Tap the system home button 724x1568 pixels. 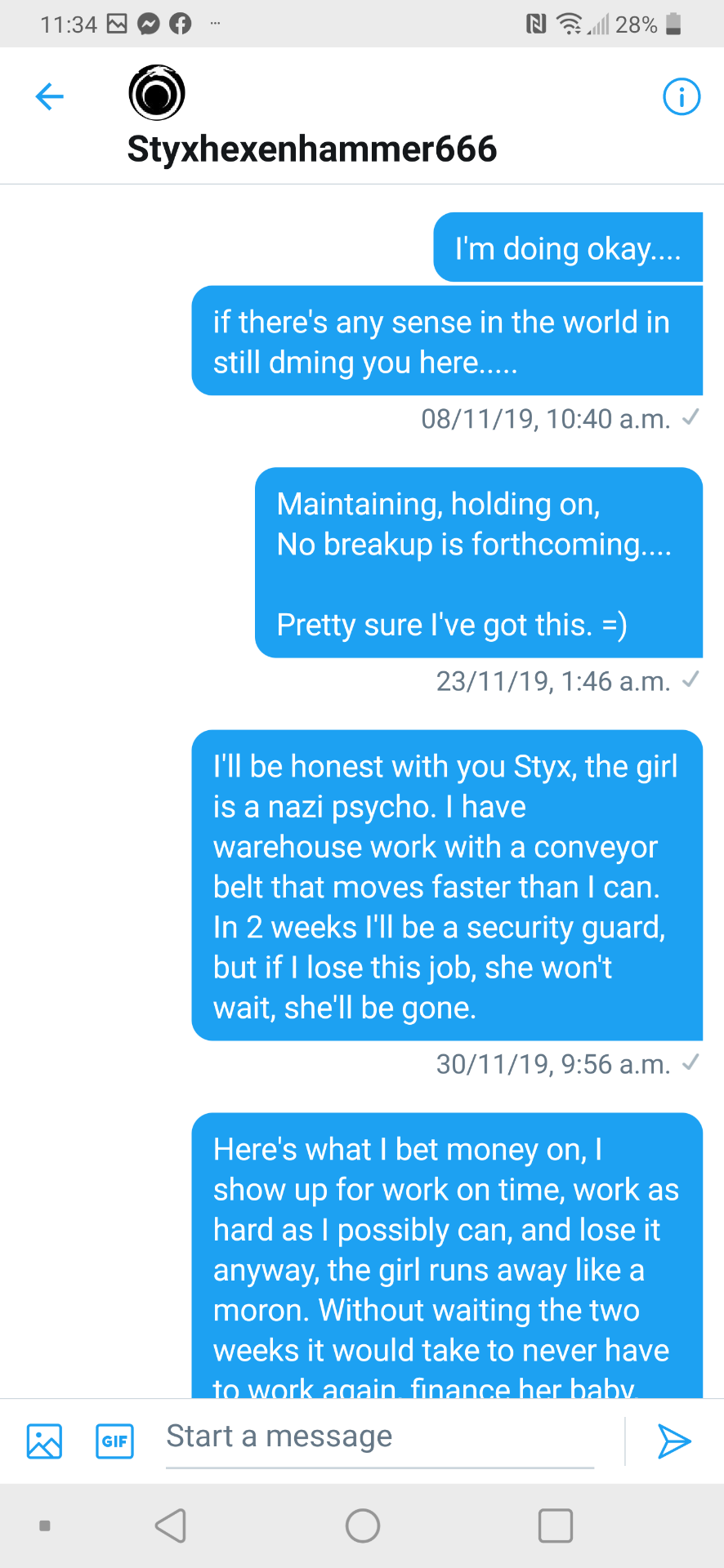pos(362,1526)
